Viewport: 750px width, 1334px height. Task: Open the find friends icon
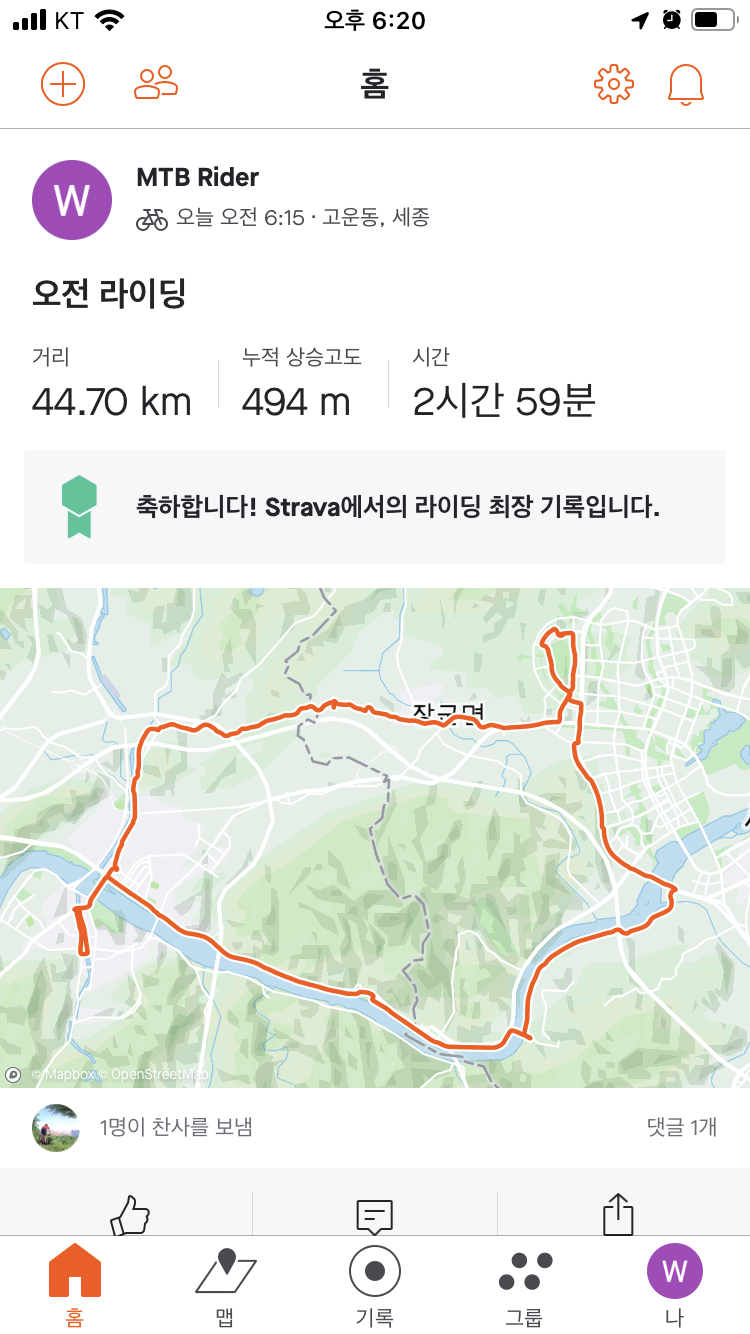point(156,84)
